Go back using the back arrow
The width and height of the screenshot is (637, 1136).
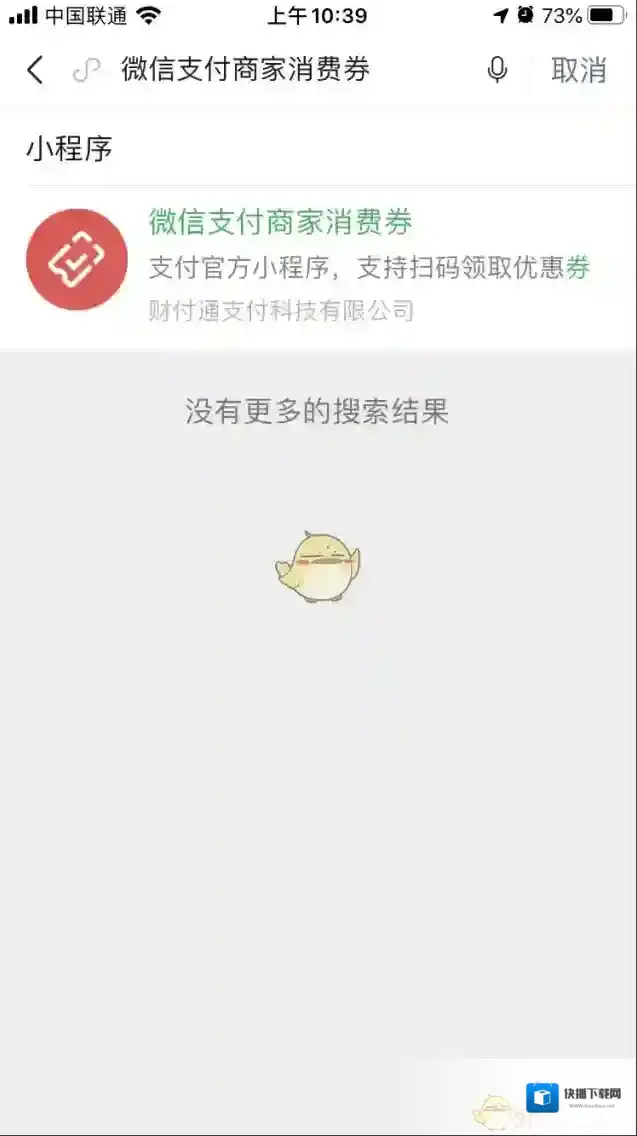35,70
